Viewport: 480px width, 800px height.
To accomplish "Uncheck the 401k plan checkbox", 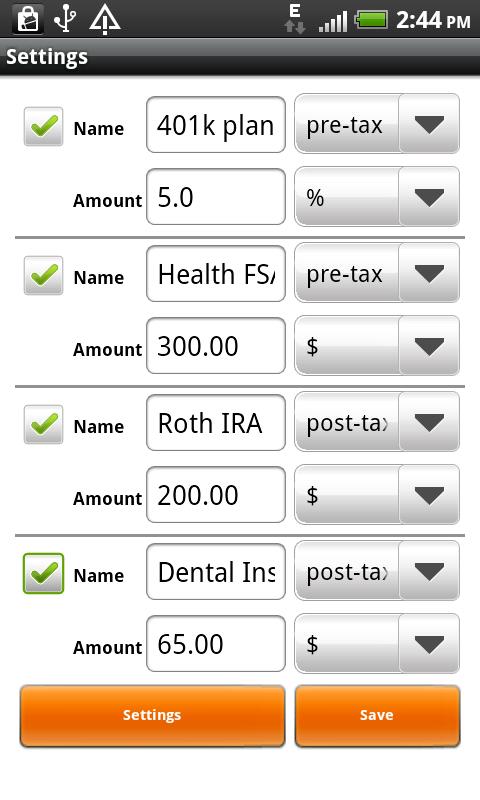I will (43, 127).
